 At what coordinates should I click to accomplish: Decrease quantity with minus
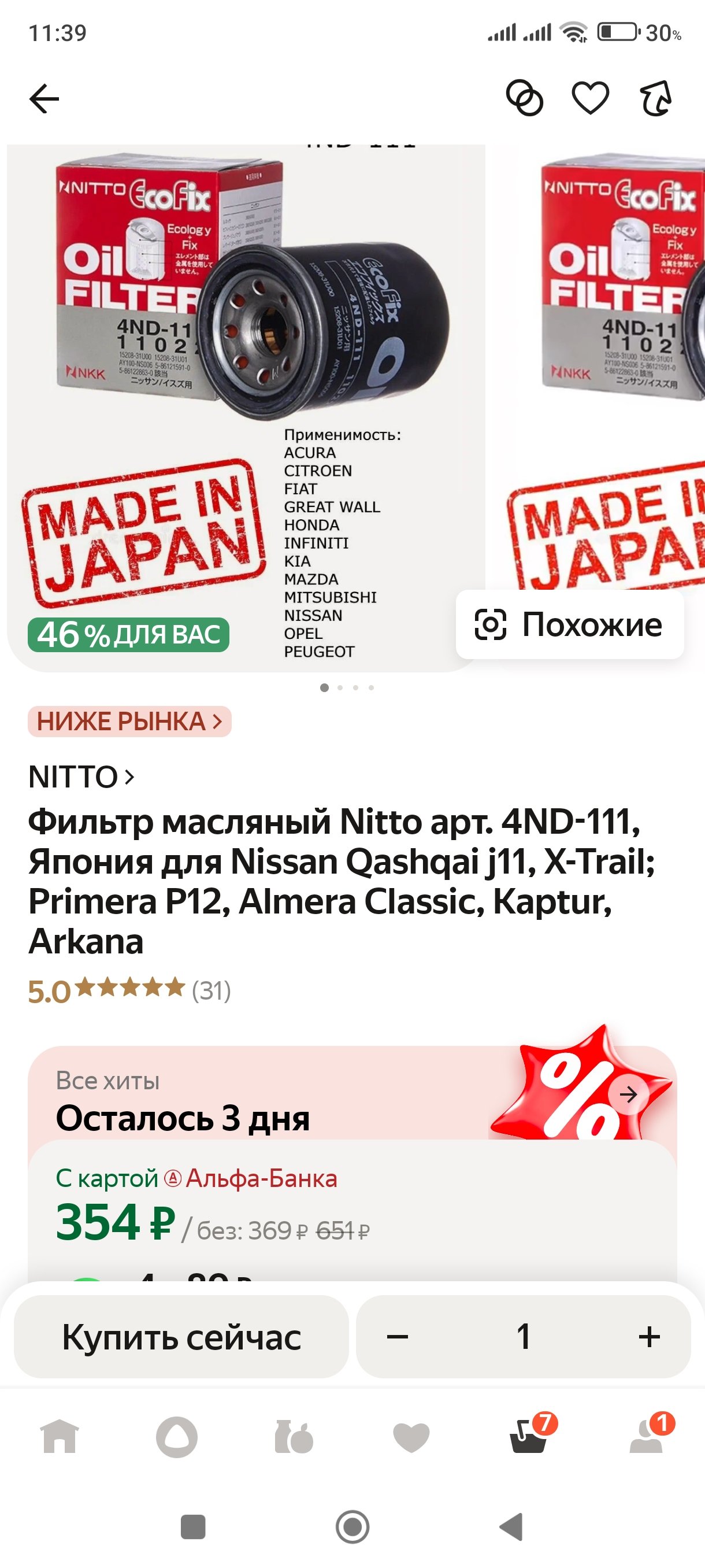(397, 1337)
